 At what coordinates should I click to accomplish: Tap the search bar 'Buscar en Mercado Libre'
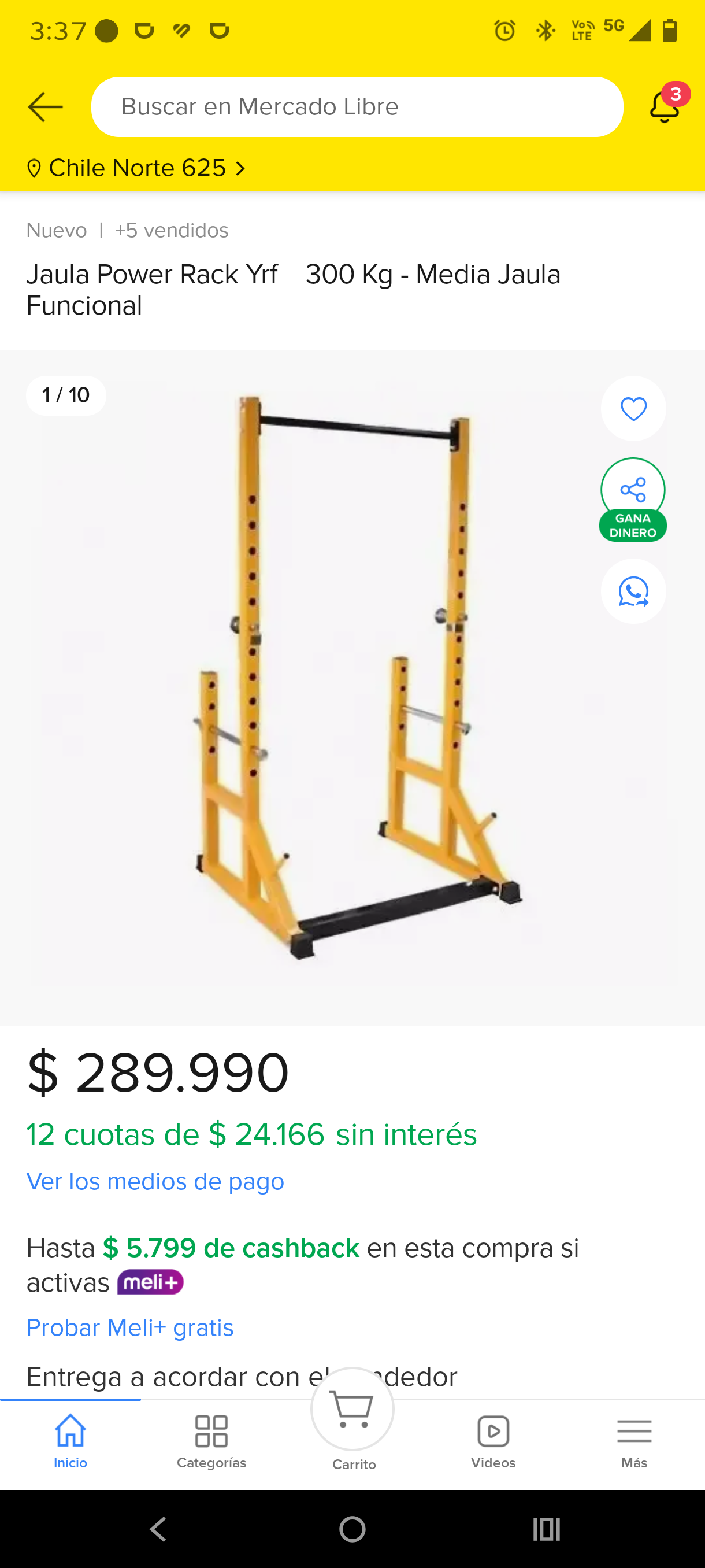[x=357, y=106]
